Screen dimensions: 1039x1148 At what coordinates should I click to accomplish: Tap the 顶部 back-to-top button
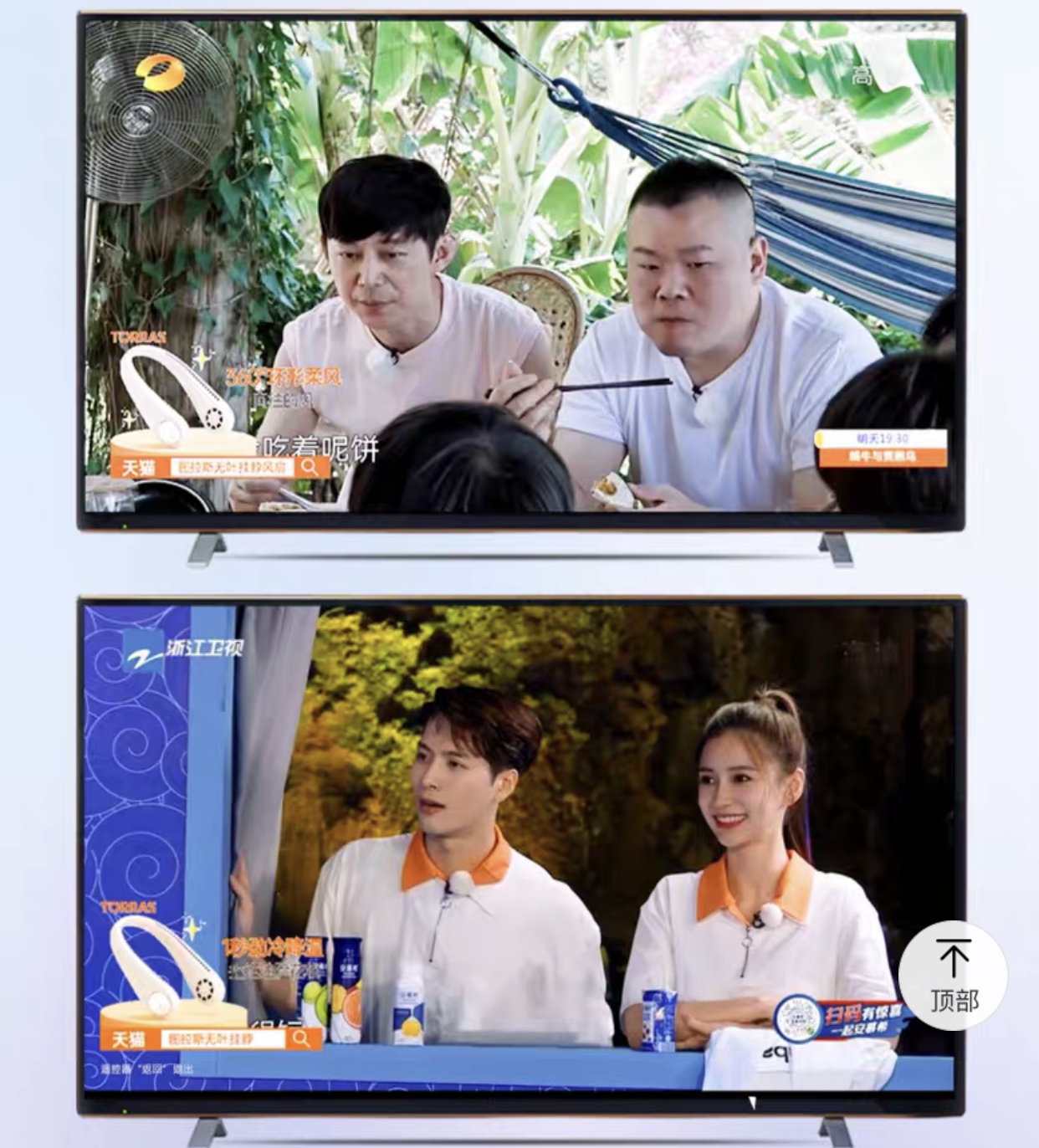[x=953, y=976]
